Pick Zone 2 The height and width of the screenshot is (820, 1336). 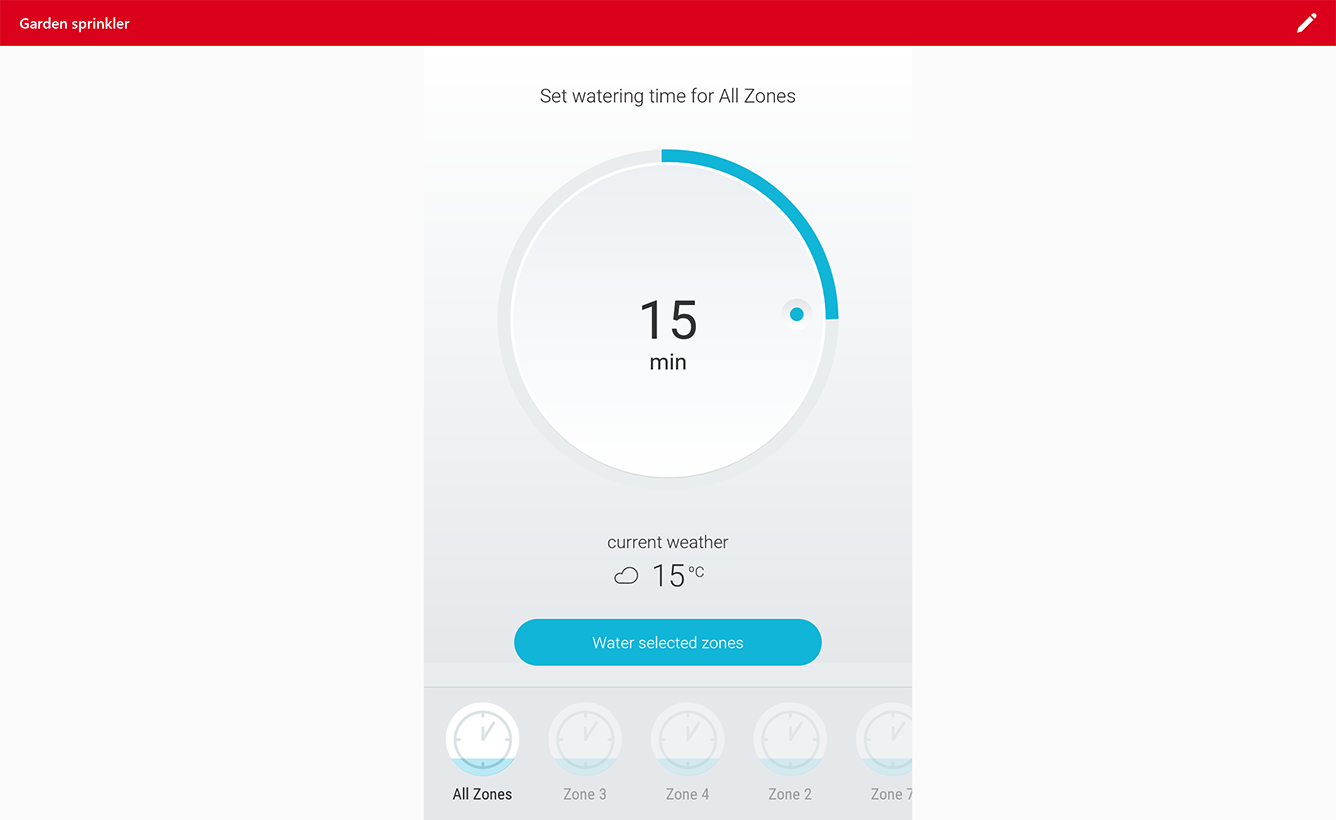point(790,752)
